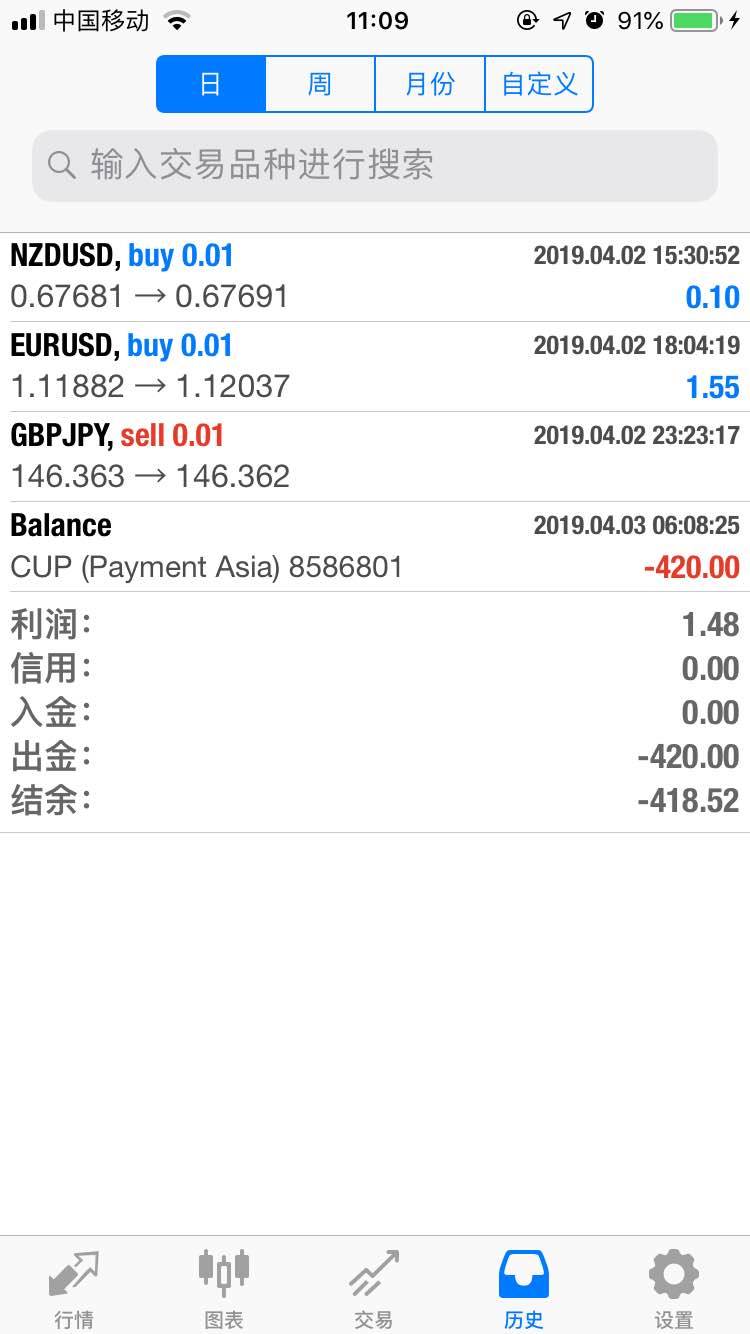
Task: Switch to the 月份 (month) period filter
Action: [430, 84]
